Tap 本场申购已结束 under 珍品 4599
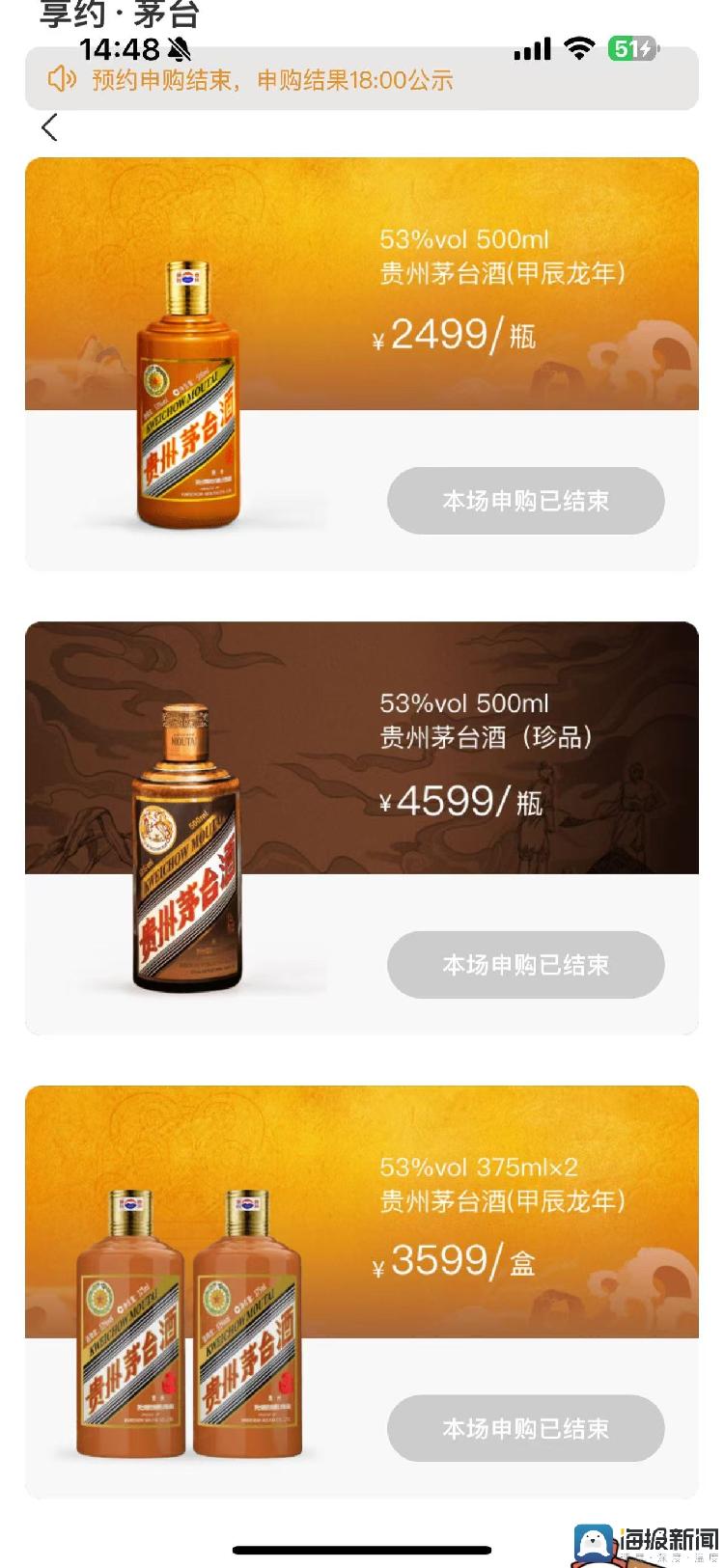 (x=525, y=965)
